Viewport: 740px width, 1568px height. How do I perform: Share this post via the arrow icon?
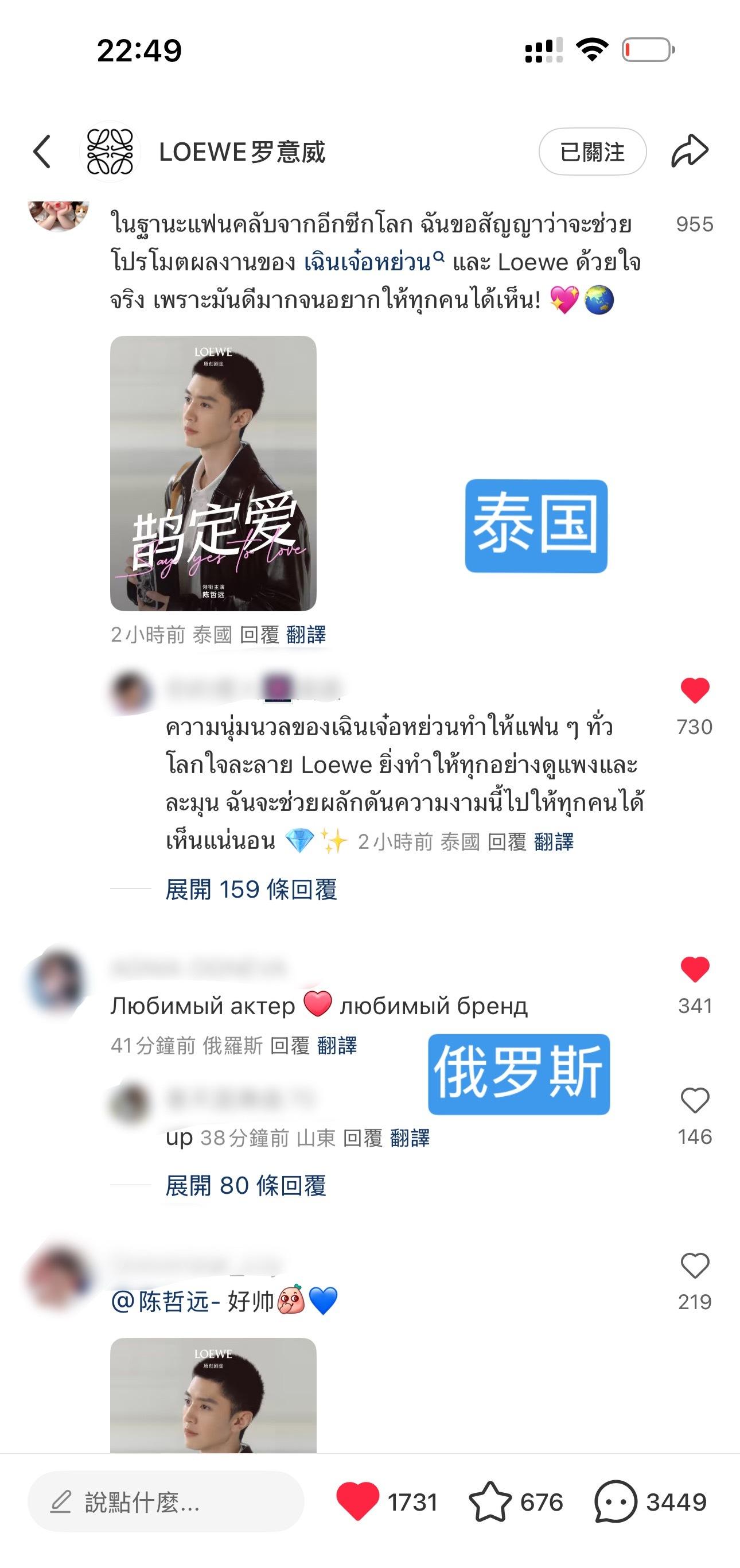pyautogui.click(x=690, y=152)
